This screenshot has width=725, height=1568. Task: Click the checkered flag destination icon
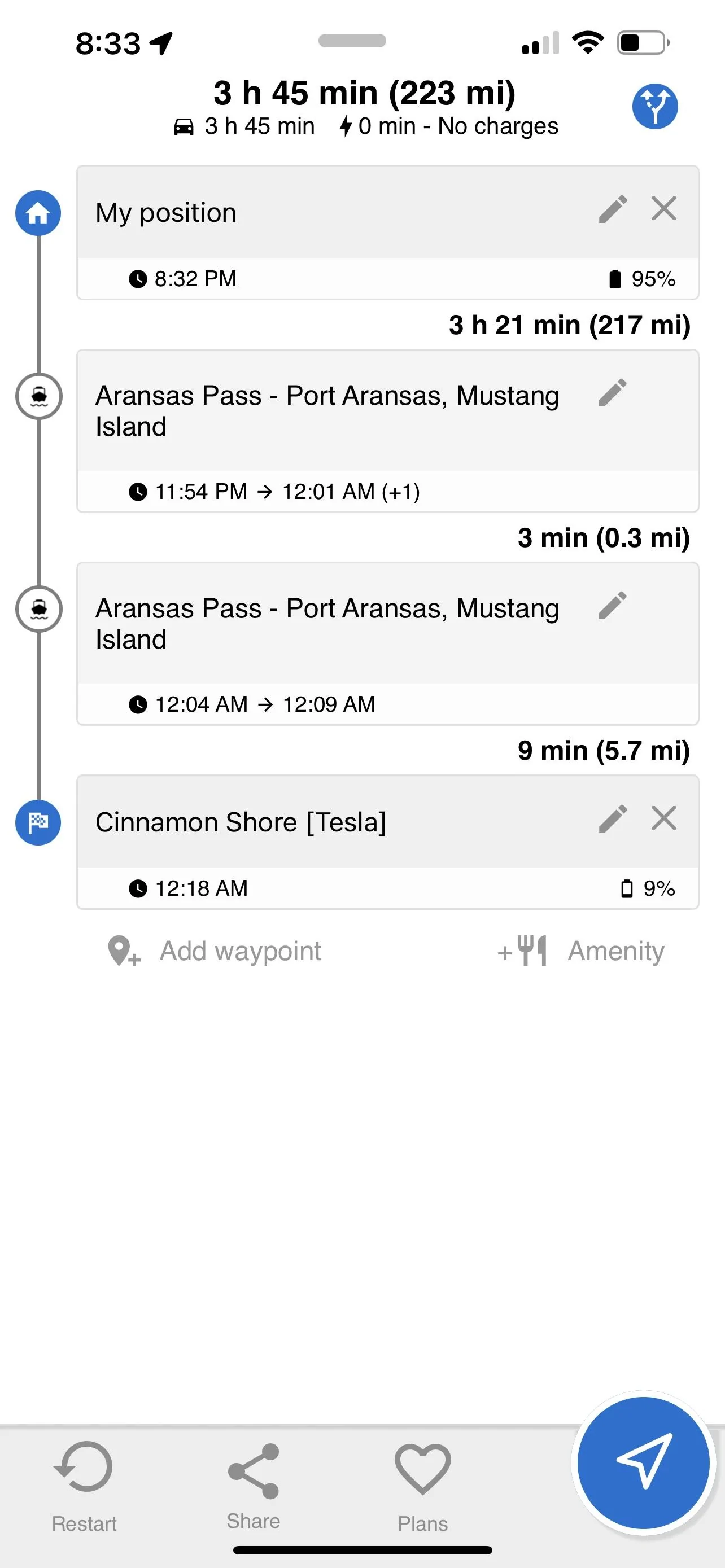click(x=38, y=822)
